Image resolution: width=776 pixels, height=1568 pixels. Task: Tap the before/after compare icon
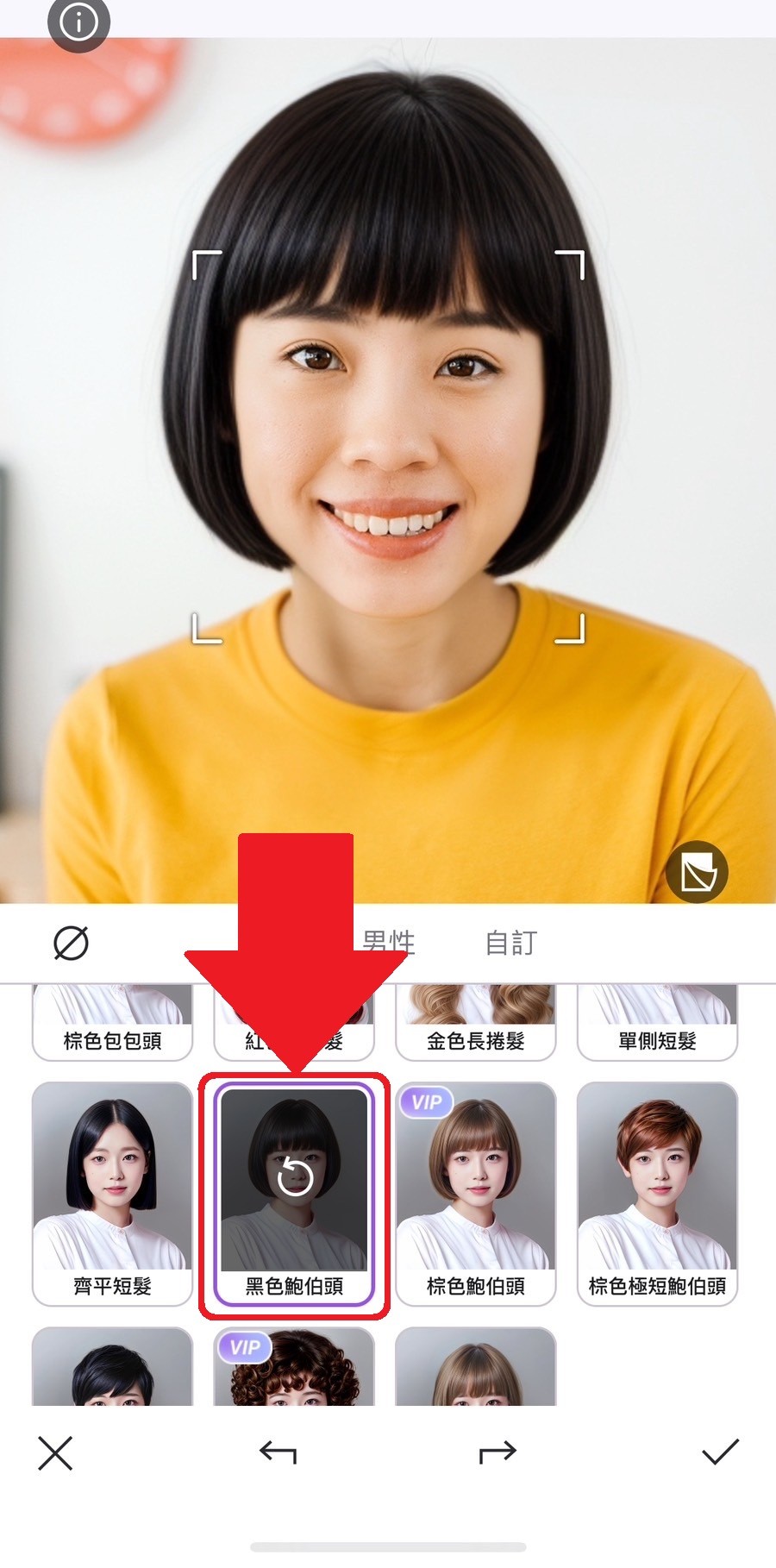(x=697, y=872)
